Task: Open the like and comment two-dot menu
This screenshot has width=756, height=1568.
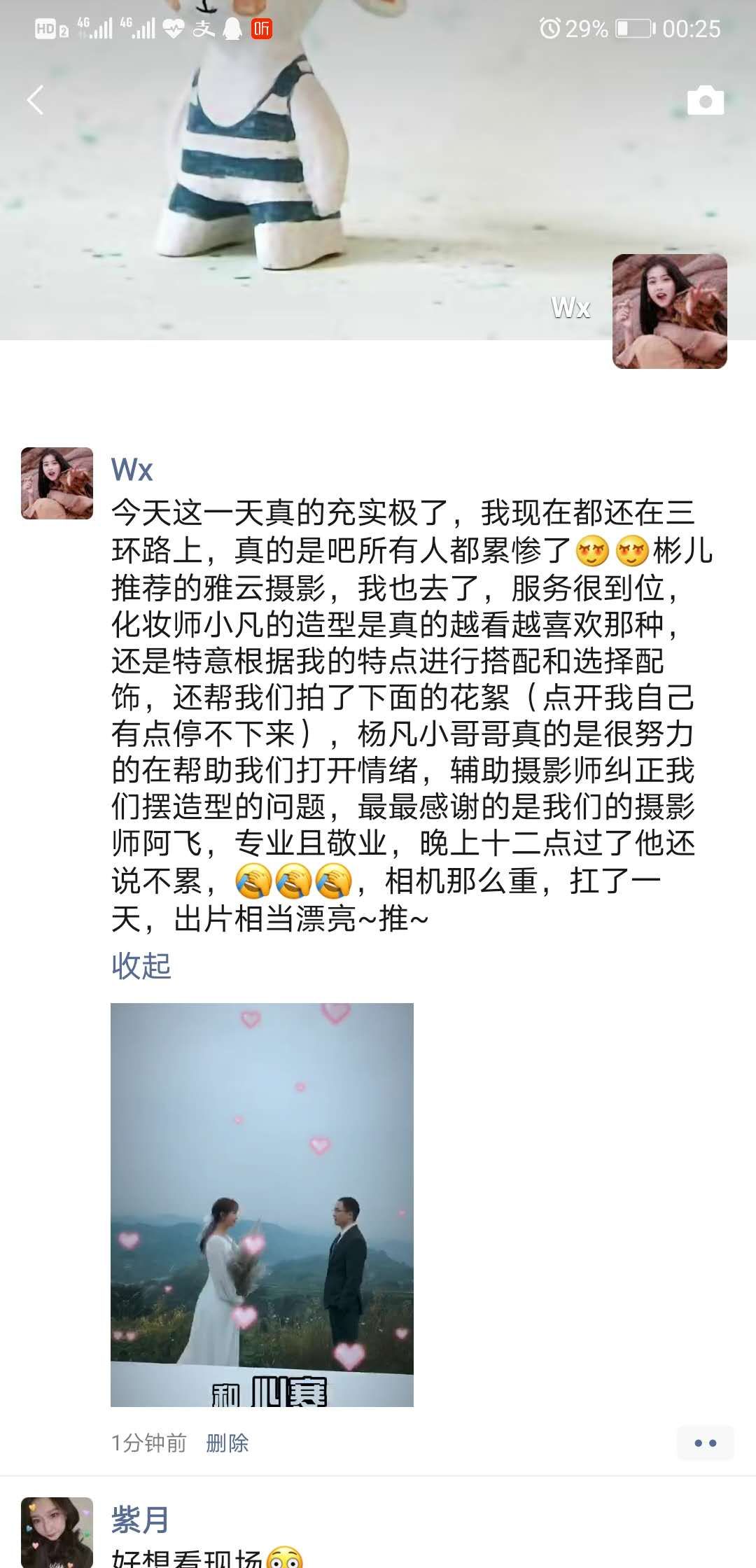Action: point(705,1443)
